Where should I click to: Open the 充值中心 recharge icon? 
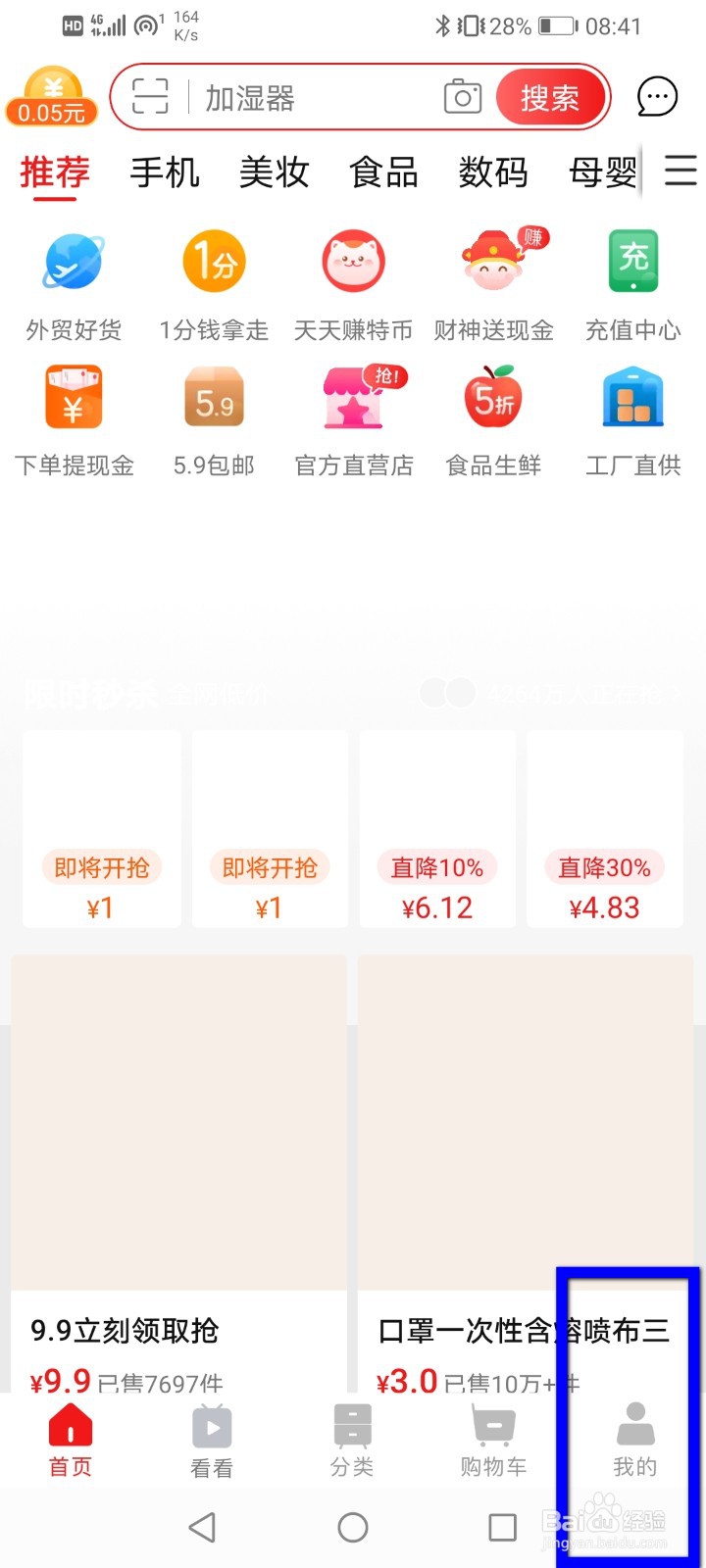633,262
